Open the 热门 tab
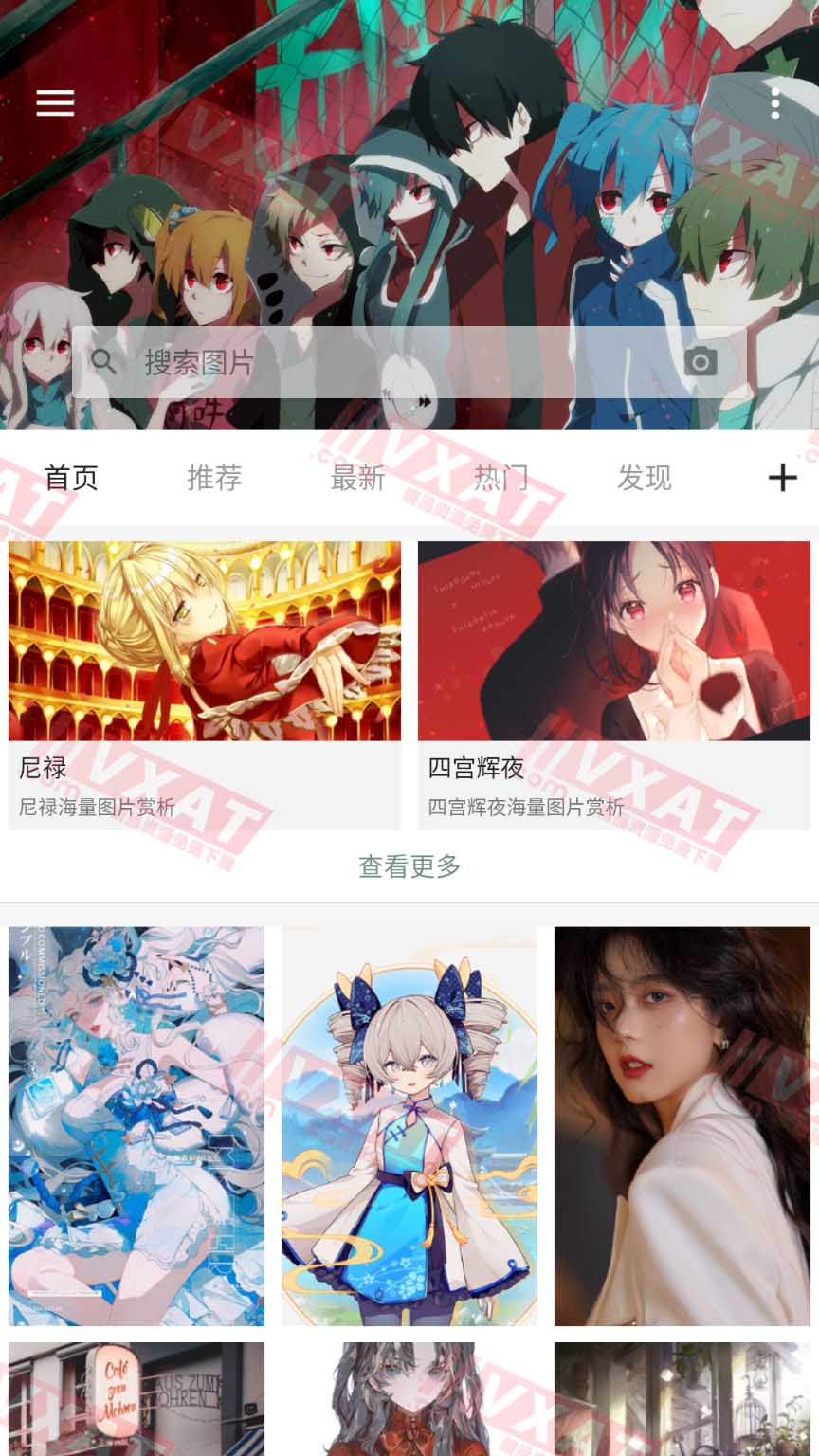Screen dimensions: 819x1456 [x=500, y=479]
